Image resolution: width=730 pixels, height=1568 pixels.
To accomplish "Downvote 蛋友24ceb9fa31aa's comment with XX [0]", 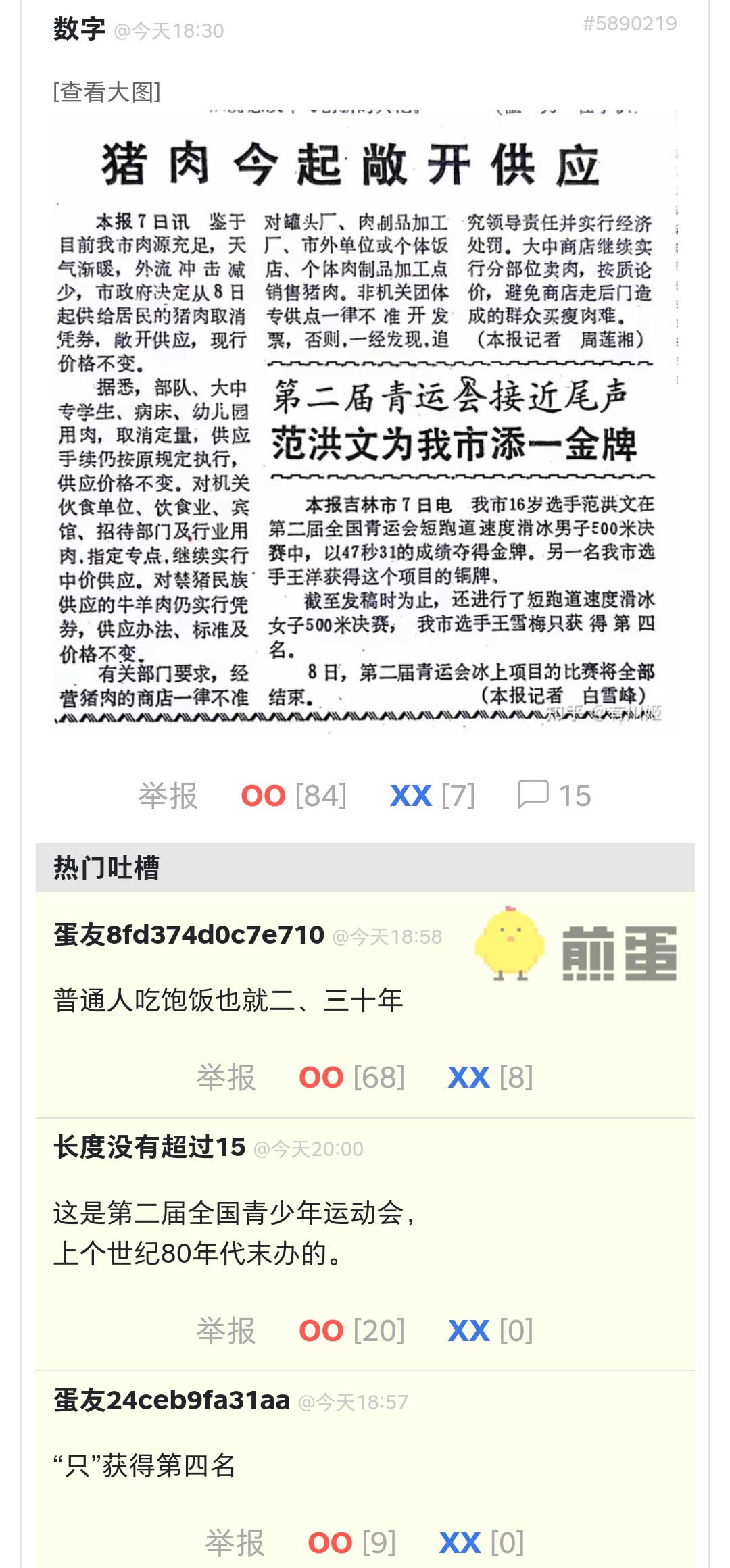I will click(482, 1542).
